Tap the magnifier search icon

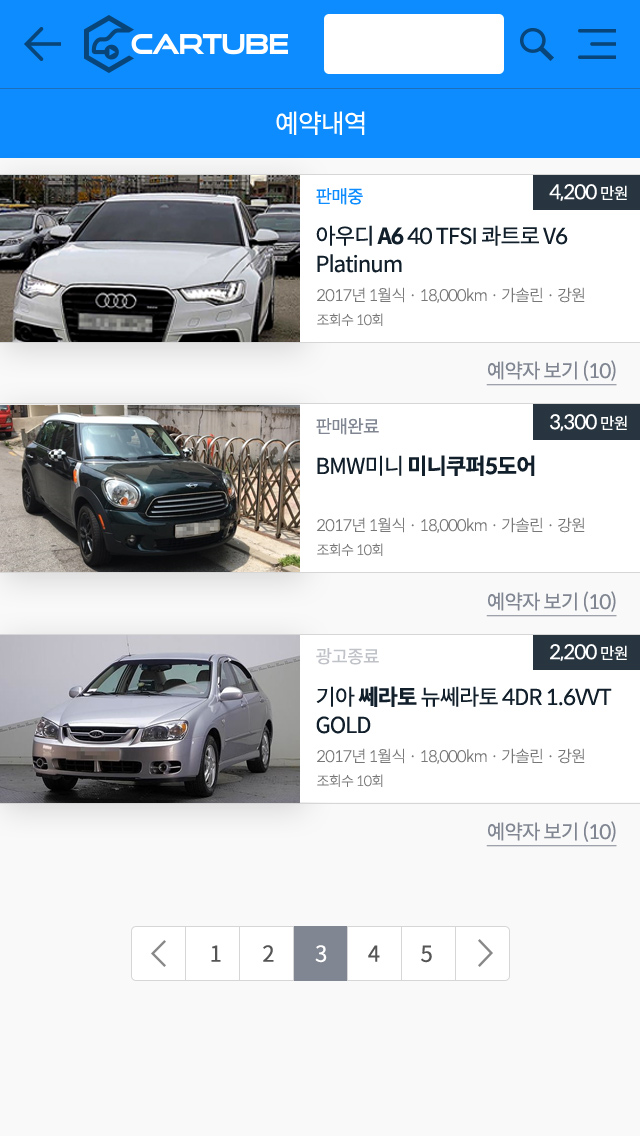(x=536, y=44)
